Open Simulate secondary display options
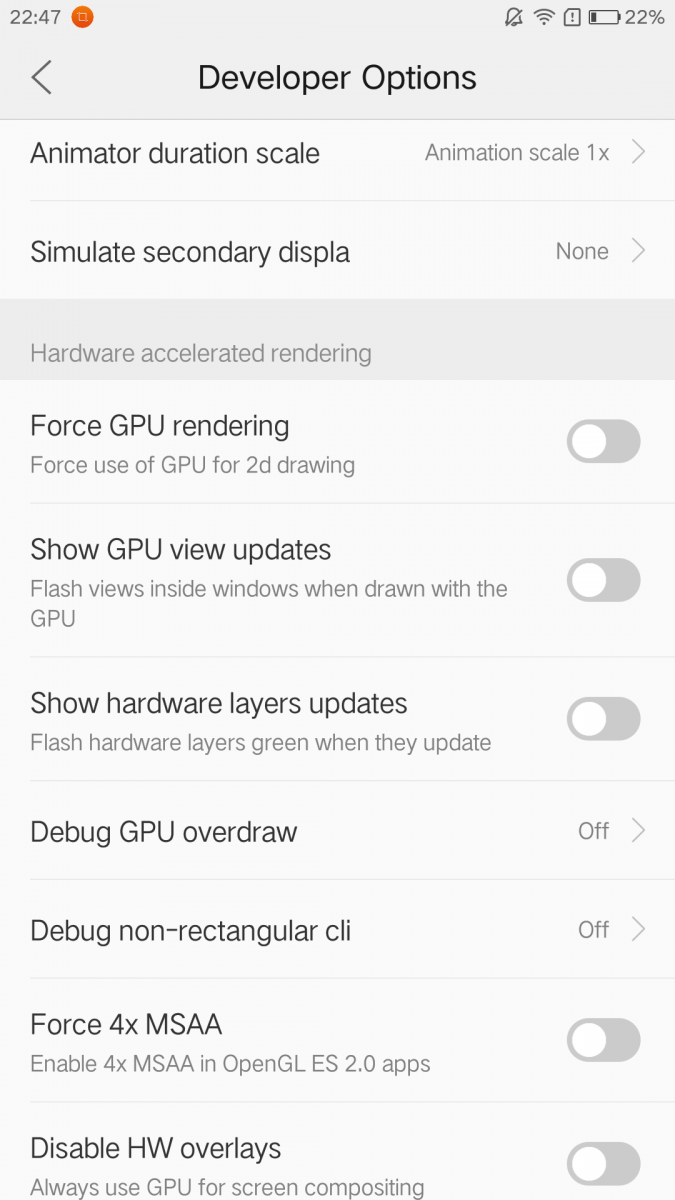This screenshot has width=675, height=1200. pos(337,251)
